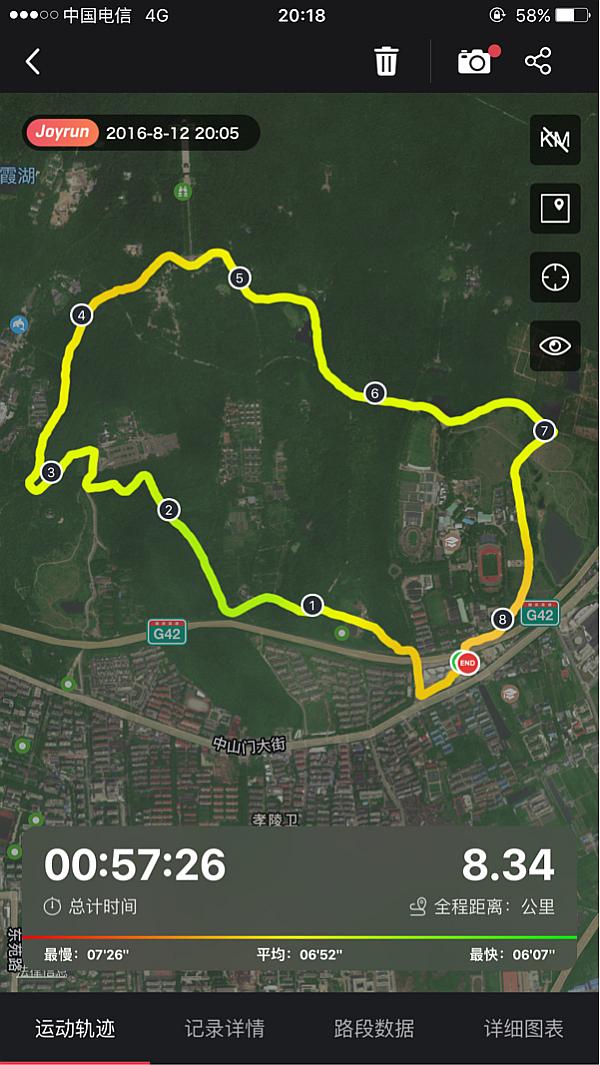Go back using the arrow icon

(33, 62)
